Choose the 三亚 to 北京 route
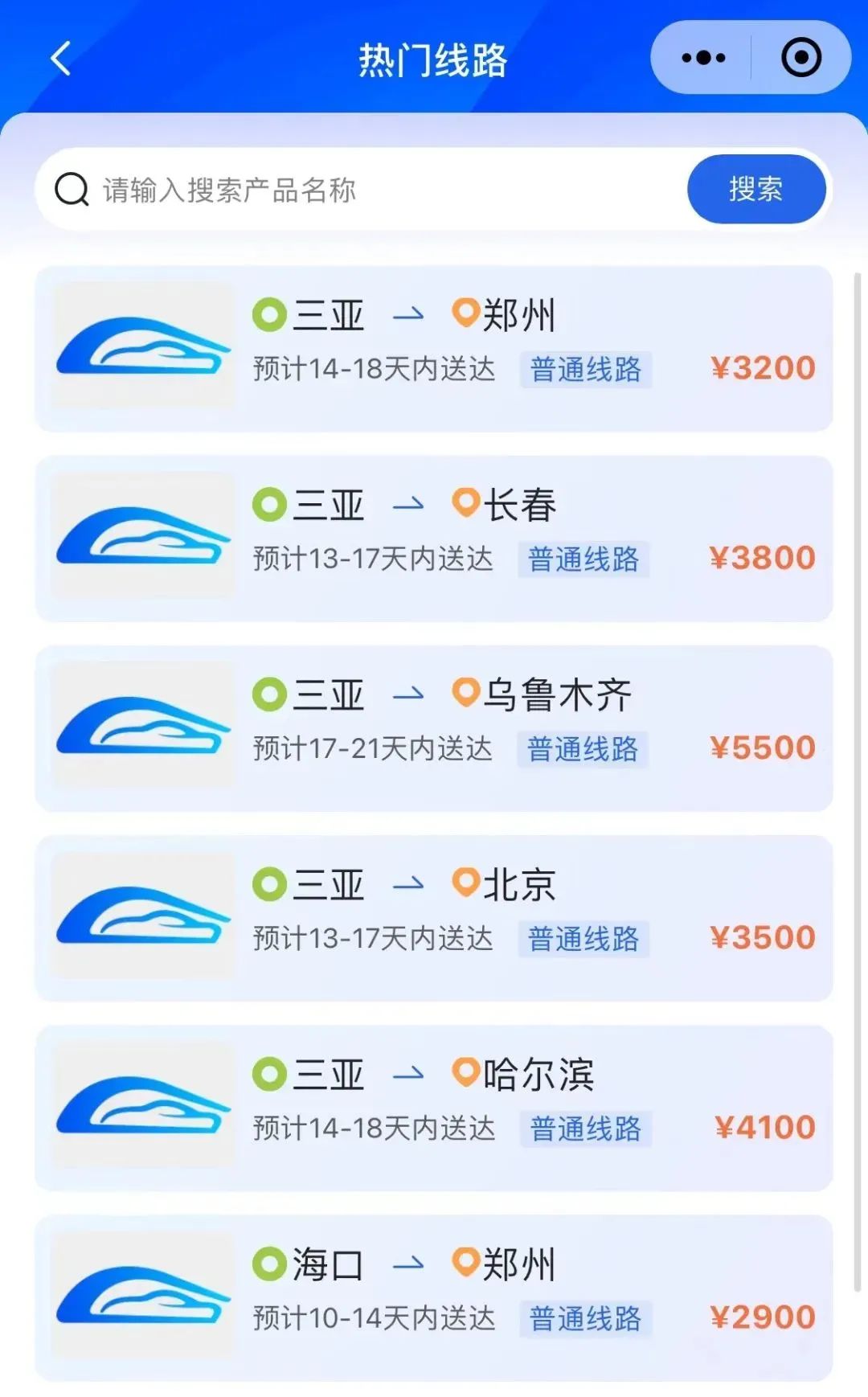The image size is (868, 1397). pyautogui.click(x=434, y=918)
